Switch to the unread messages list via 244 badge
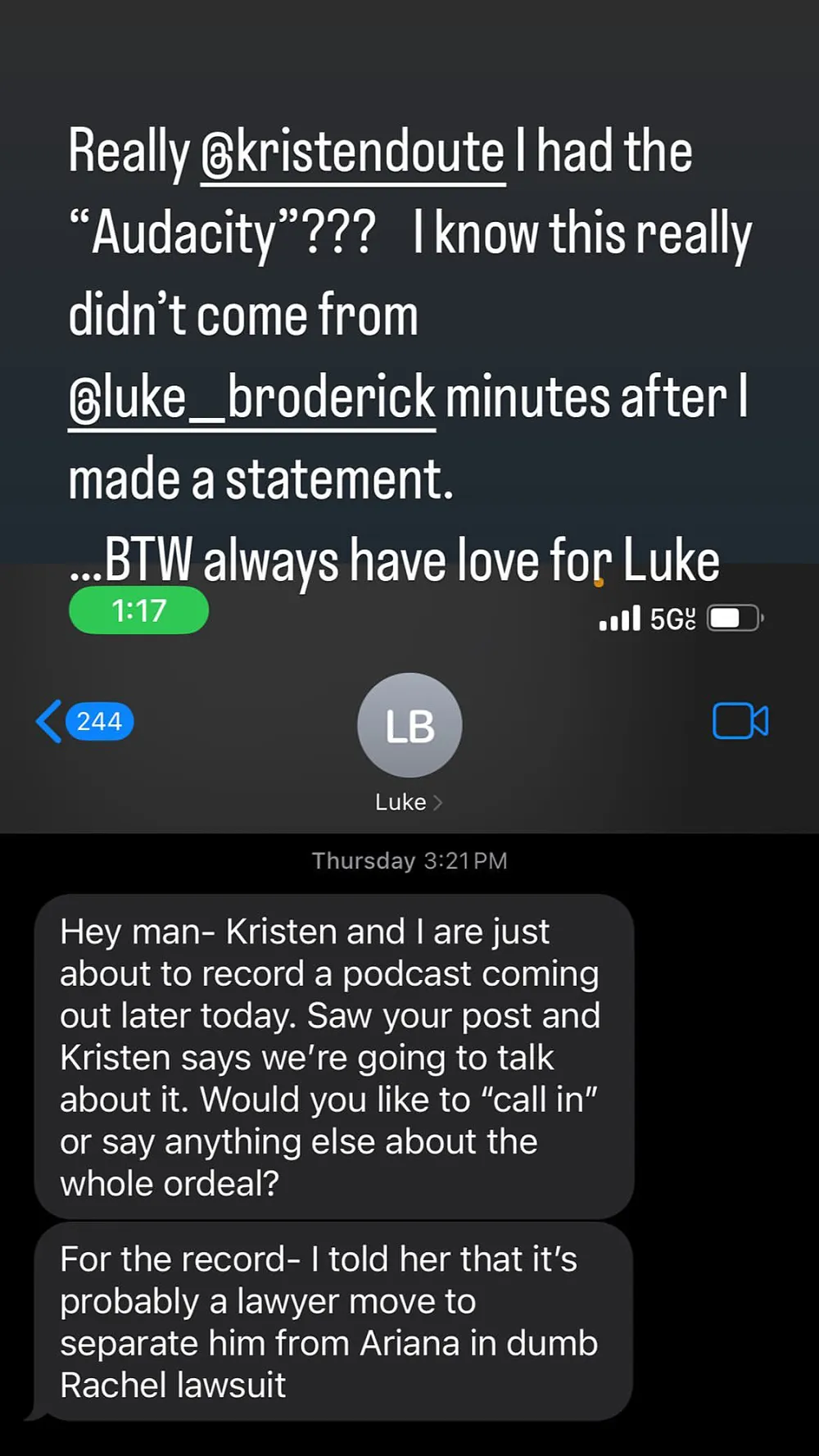This screenshot has height=1456, width=819. click(x=98, y=721)
